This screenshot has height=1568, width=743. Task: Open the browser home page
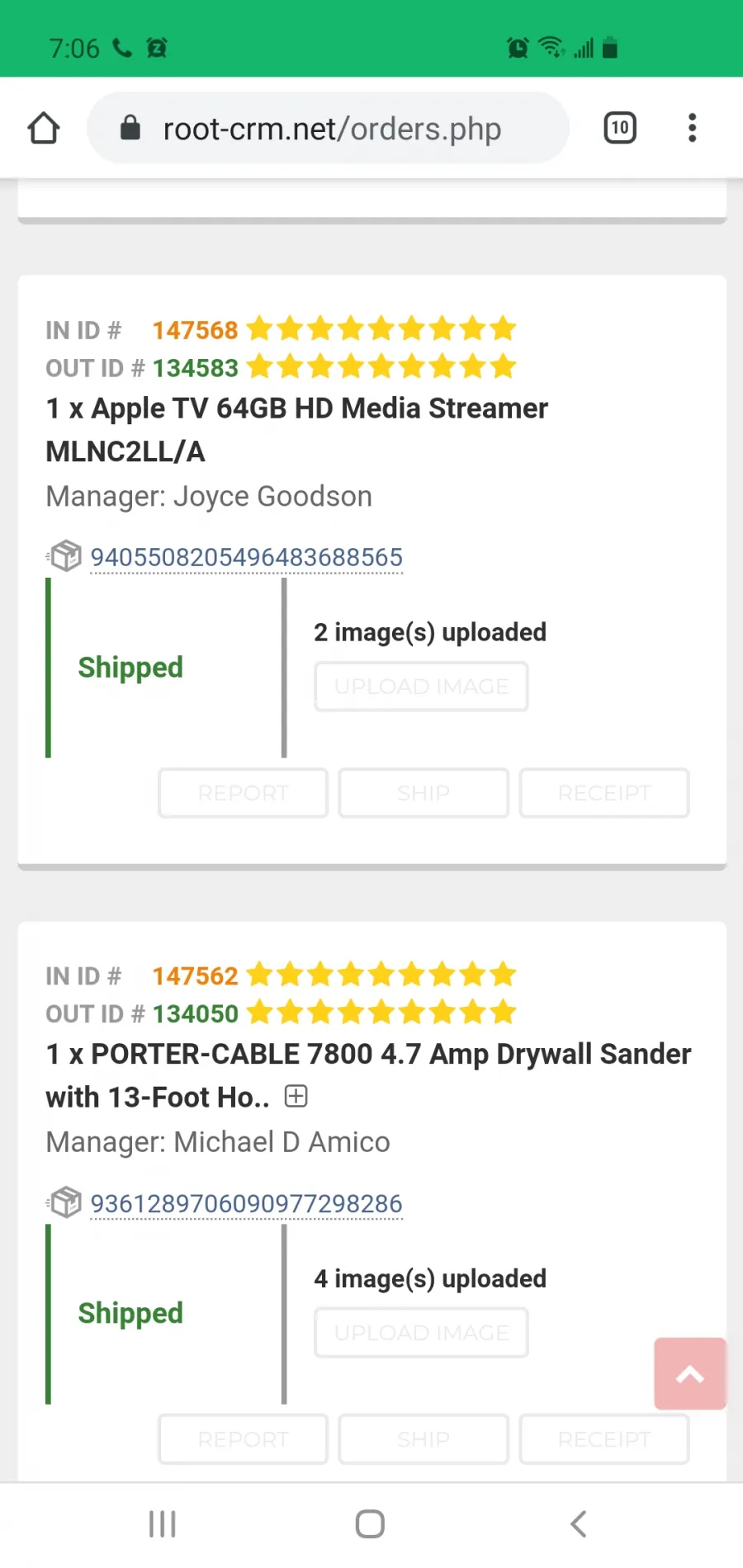[x=44, y=129]
